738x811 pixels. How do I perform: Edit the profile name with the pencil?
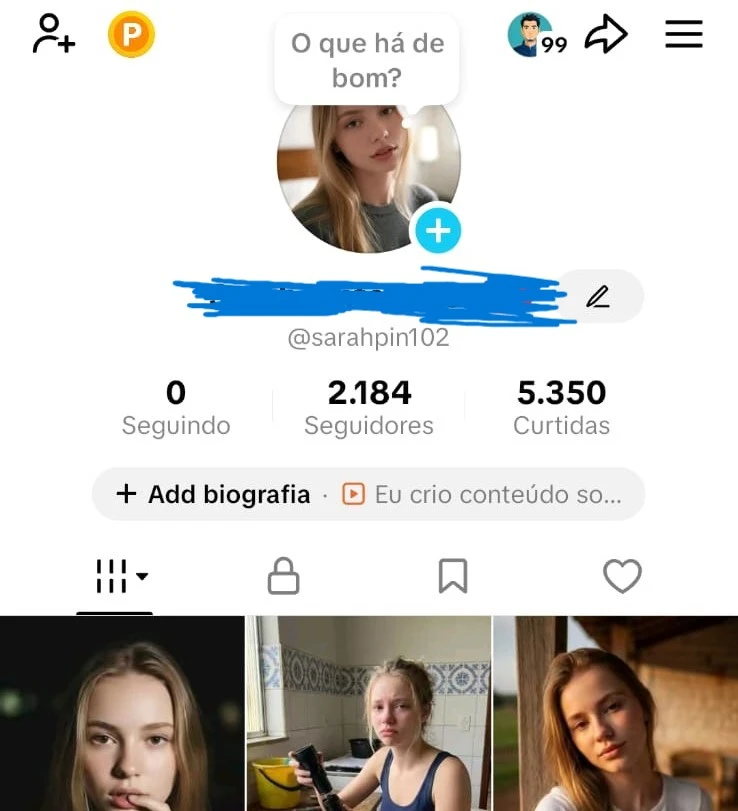click(598, 296)
